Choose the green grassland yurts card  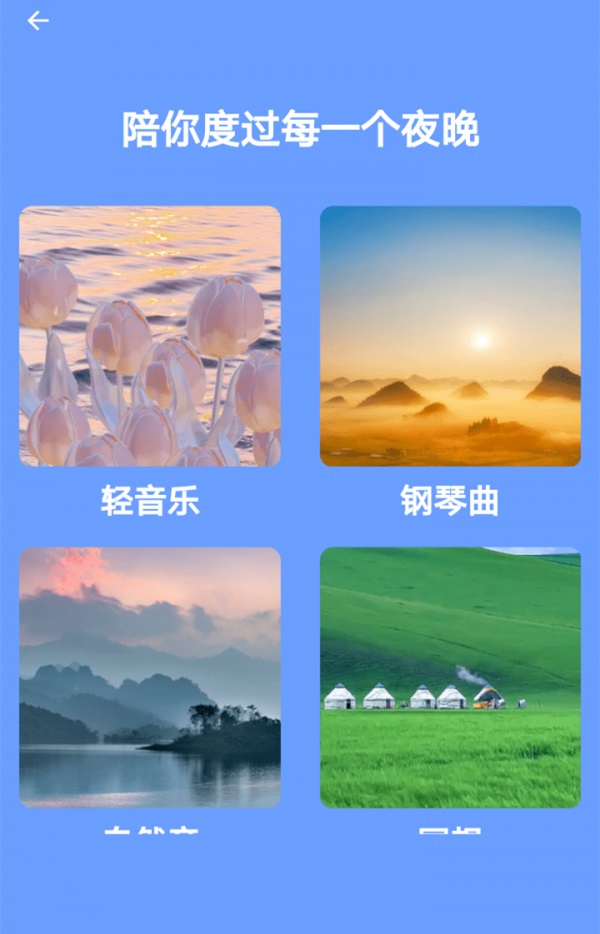click(x=450, y=677)
